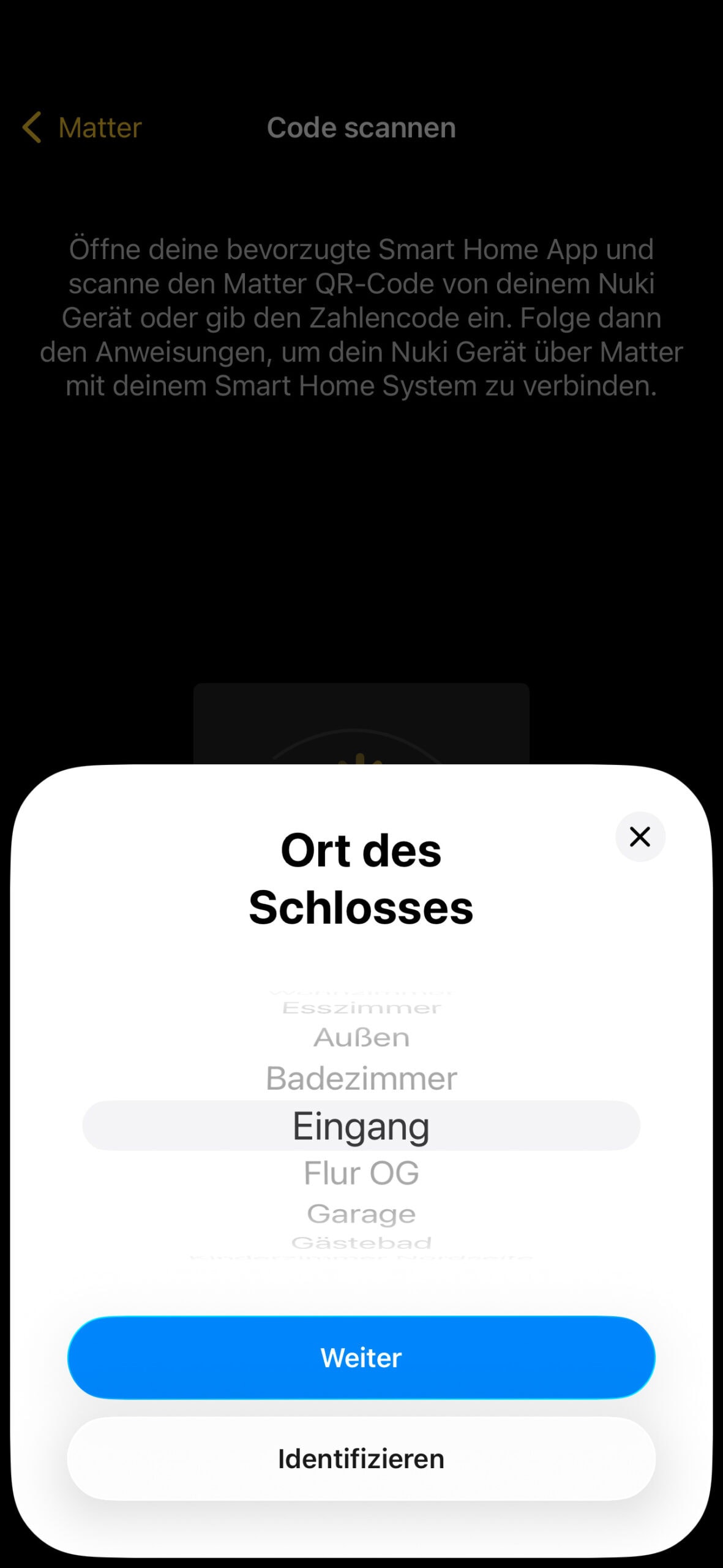The height and width of the screenshot is (1568, 723).
Task: Select Außen in the room picker
Action: (361, 1038)
